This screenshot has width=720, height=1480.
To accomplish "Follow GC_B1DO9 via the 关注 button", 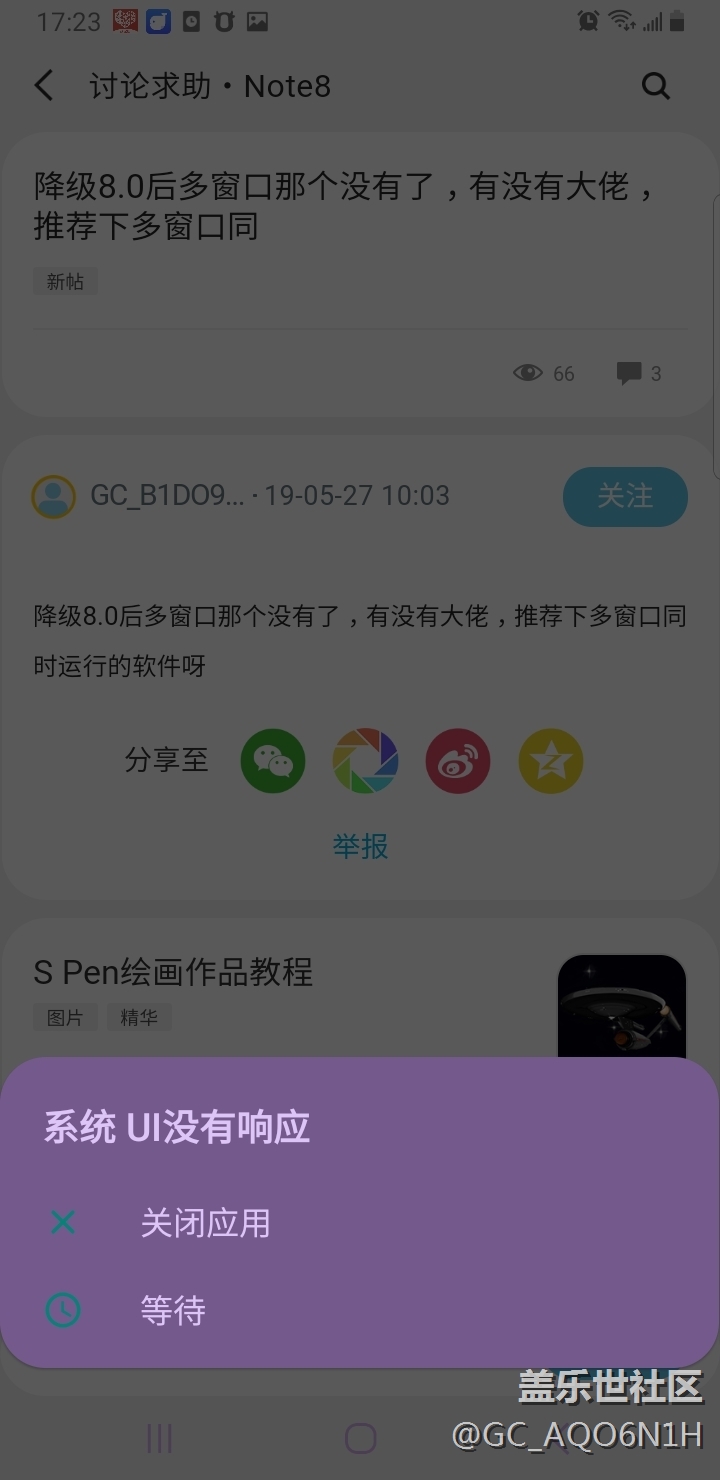I will pos(625,496).
